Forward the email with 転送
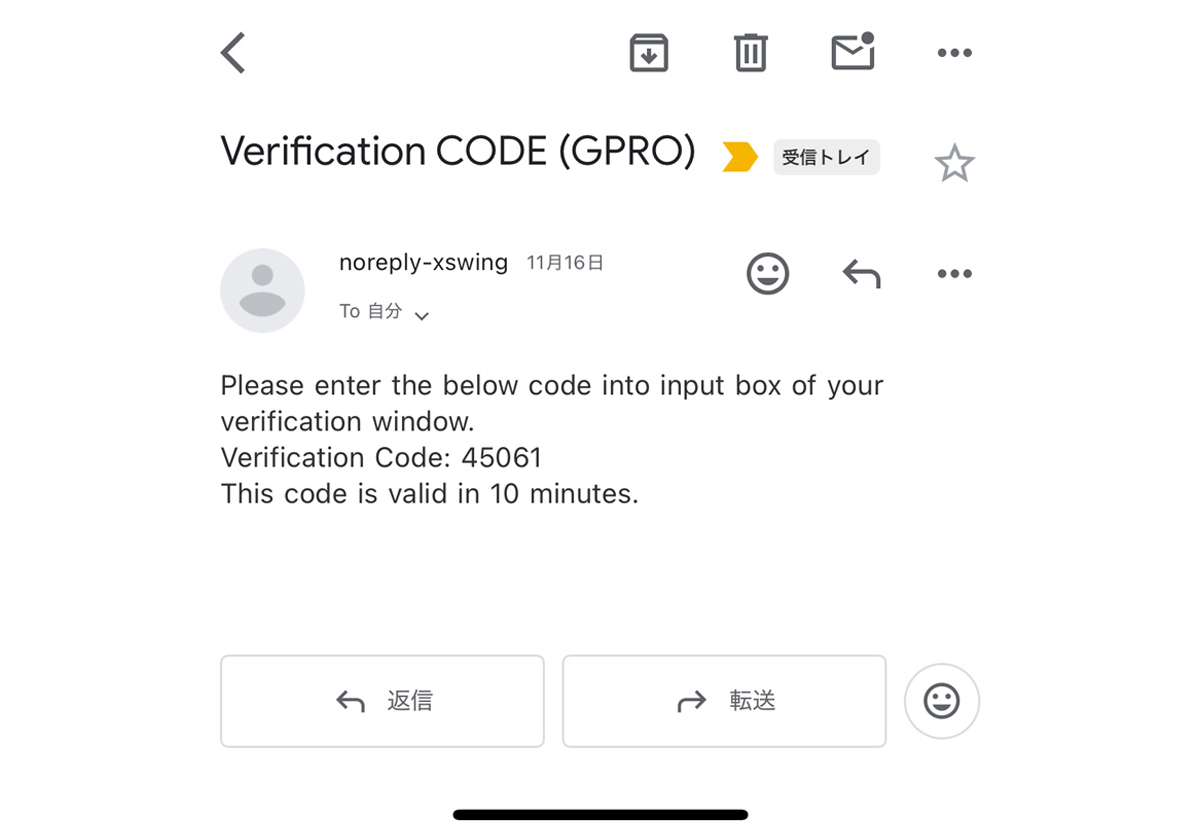The width and height of the screenshot is (1200, 830). point(724,701)
